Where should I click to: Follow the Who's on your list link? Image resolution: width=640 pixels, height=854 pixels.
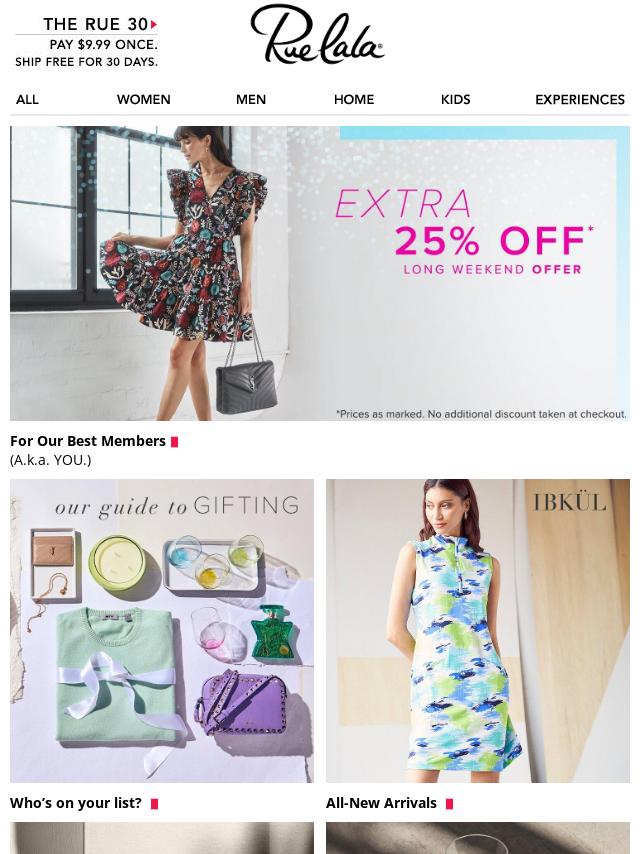pos(76,803)
